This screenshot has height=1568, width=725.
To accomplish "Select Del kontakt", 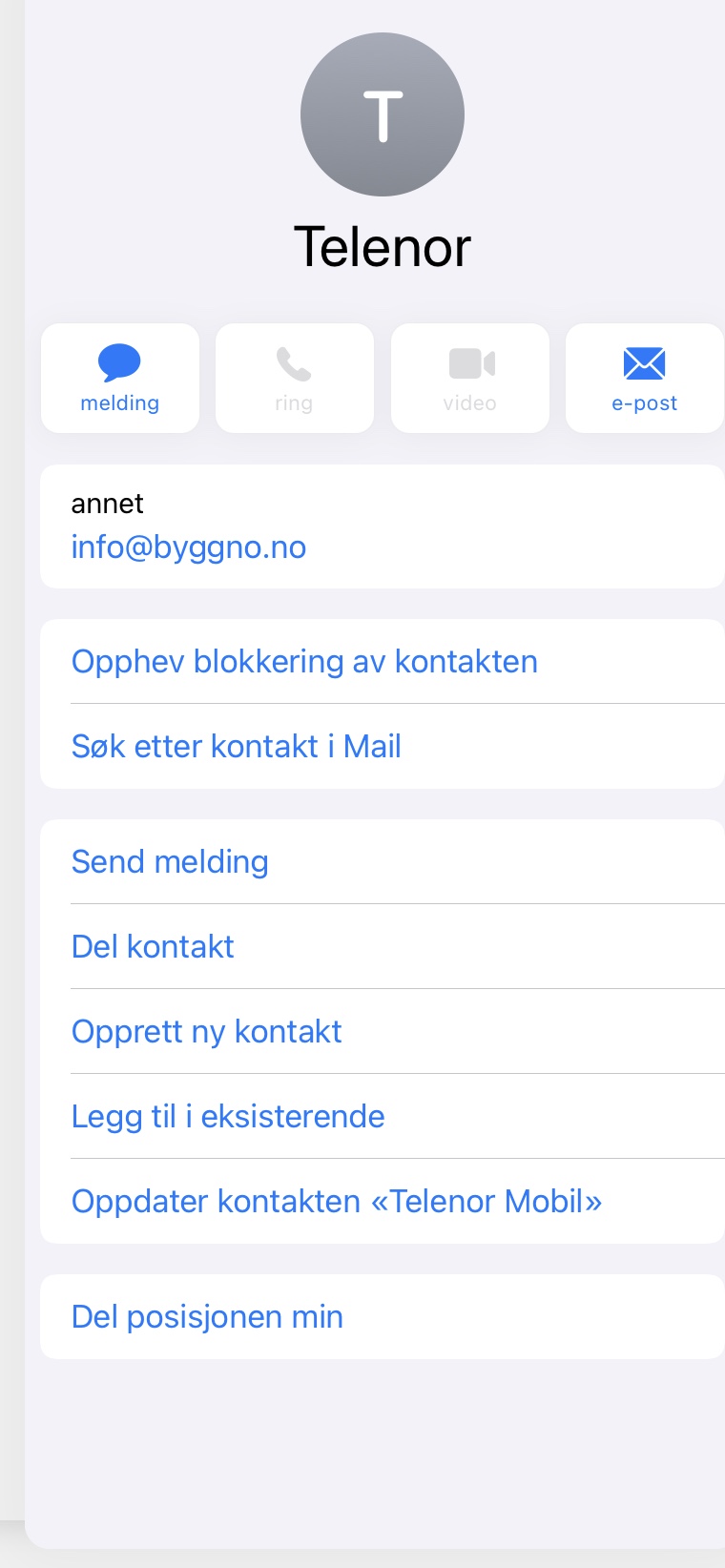I will [383, 947].
